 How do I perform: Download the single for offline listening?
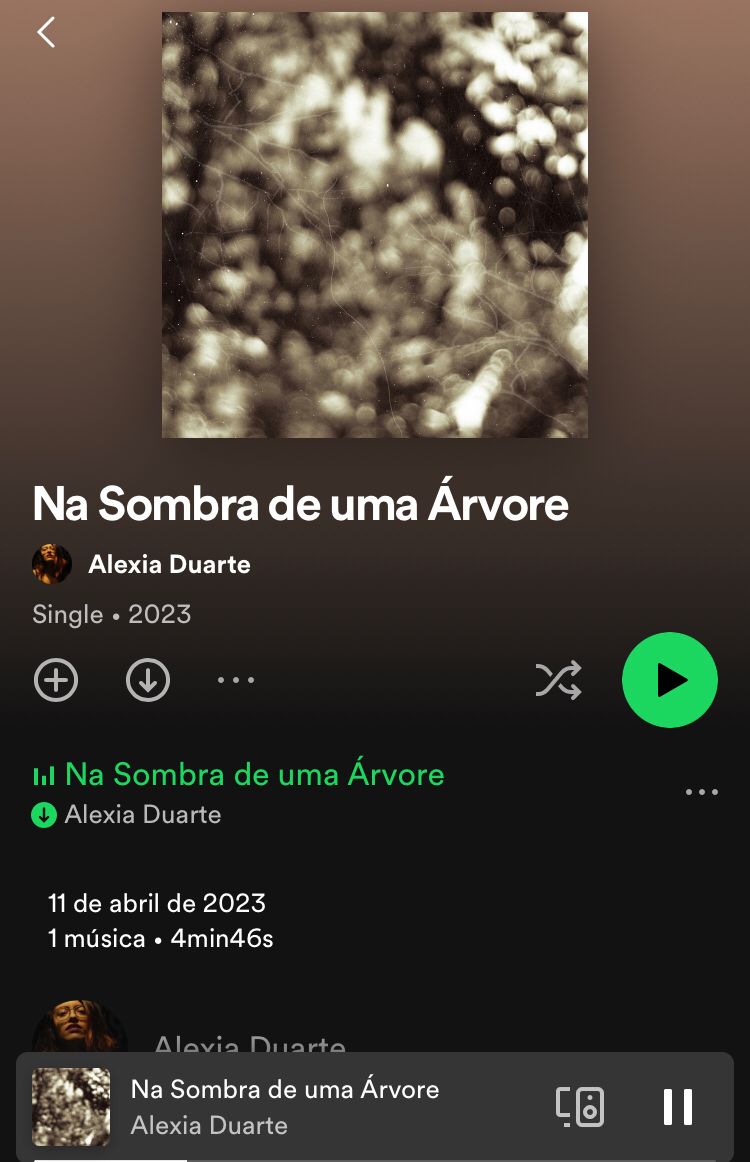click(x=148, y=681)
